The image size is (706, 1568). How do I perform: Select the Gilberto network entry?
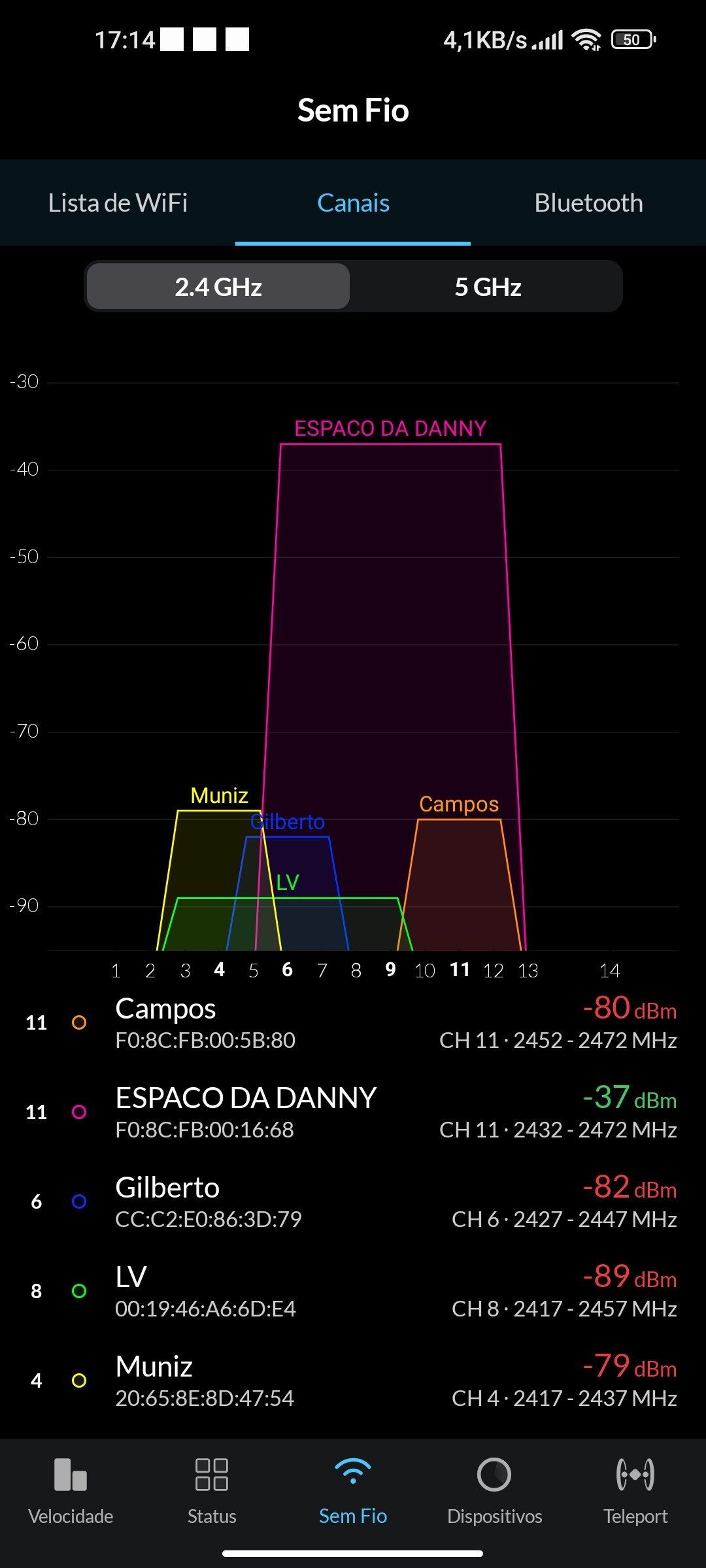pyautogui.click(x=353, y=1202)
